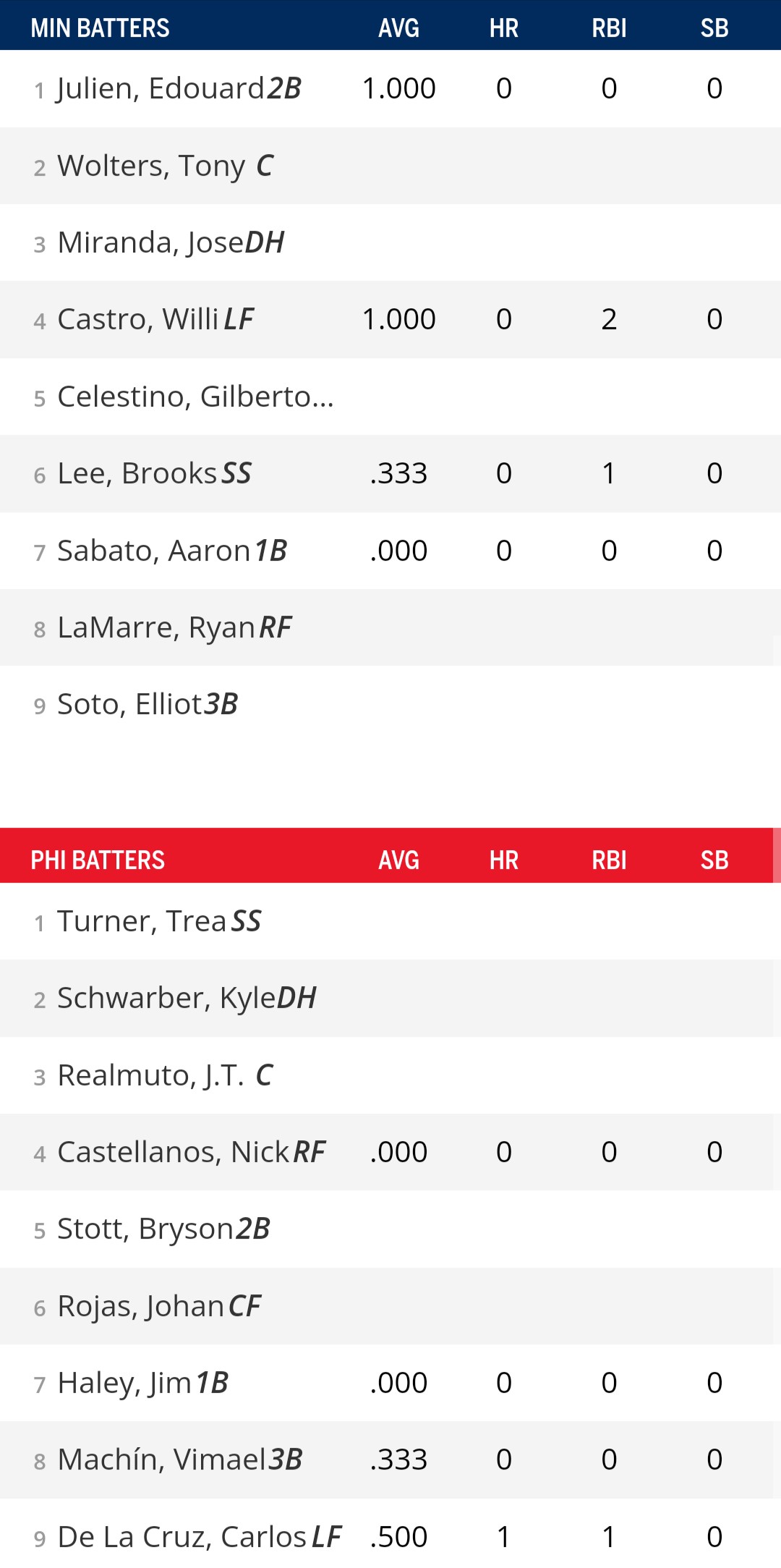Tap Gilberto Celestino's batter row
781x1568 pixels.
pos(195,397)
